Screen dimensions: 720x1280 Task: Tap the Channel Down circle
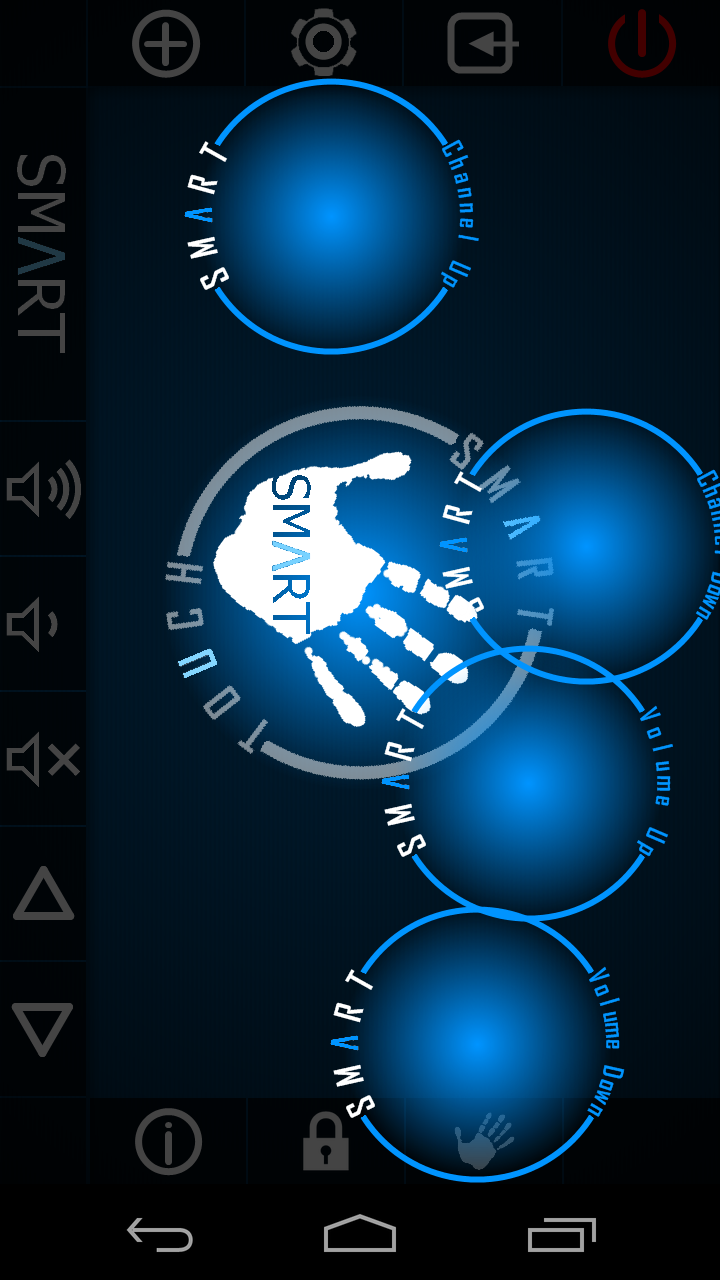click(x=587, y=546)
